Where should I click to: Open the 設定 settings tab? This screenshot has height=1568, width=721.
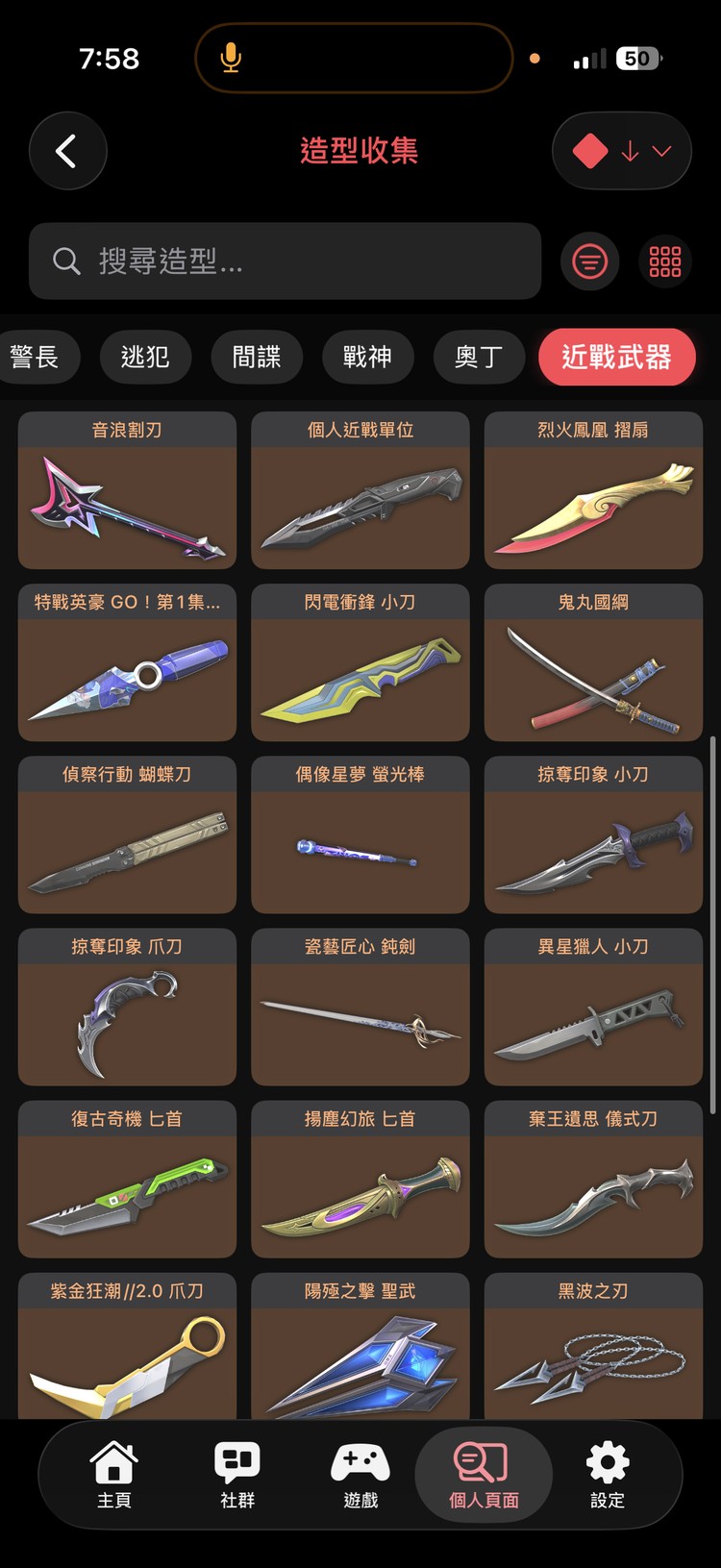[607, 1475]
